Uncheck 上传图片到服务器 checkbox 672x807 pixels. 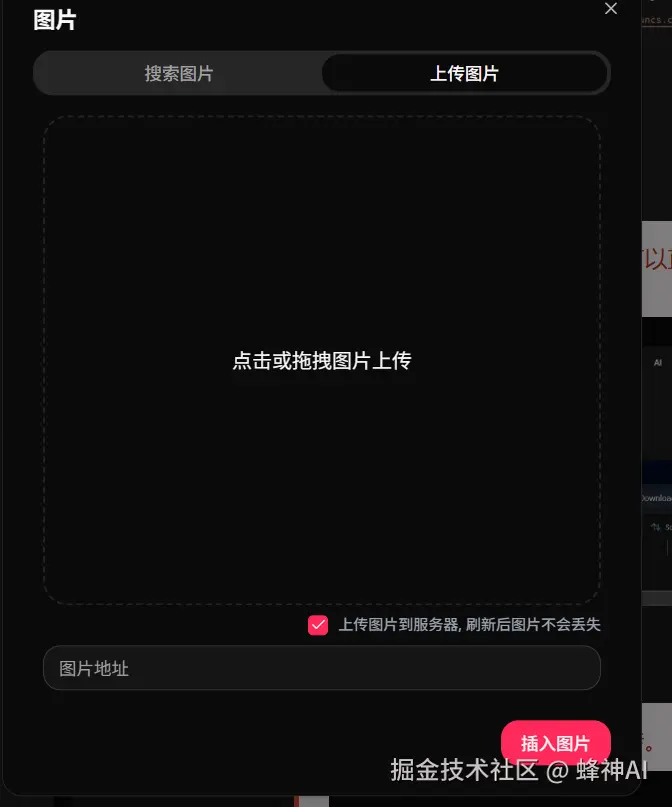click(318, 625)
